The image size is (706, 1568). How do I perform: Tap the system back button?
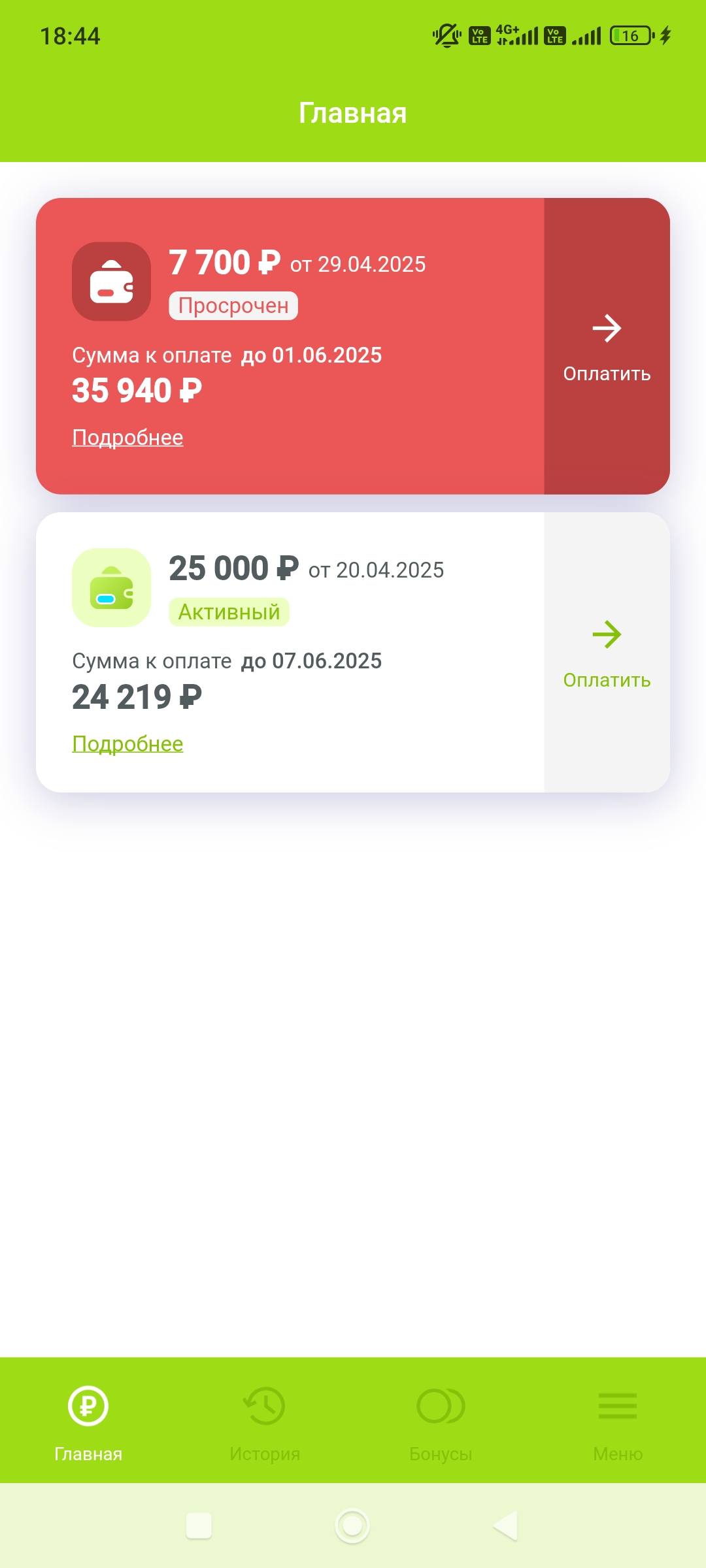[x=506, y=1526]
